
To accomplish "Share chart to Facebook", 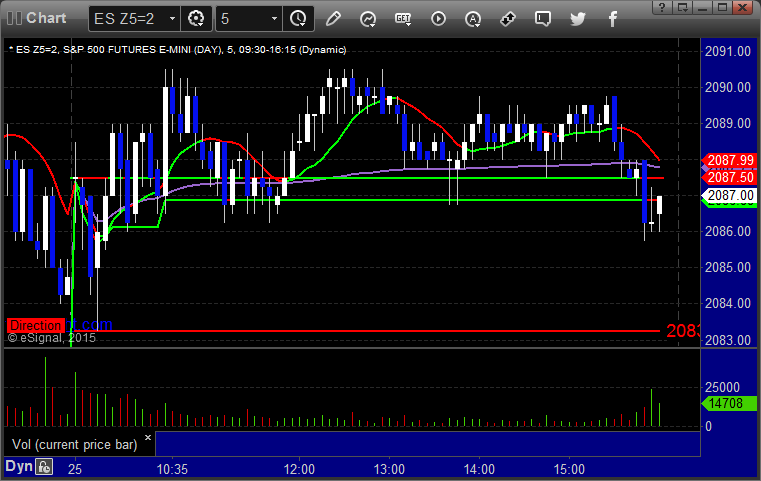I will (612, 18).
